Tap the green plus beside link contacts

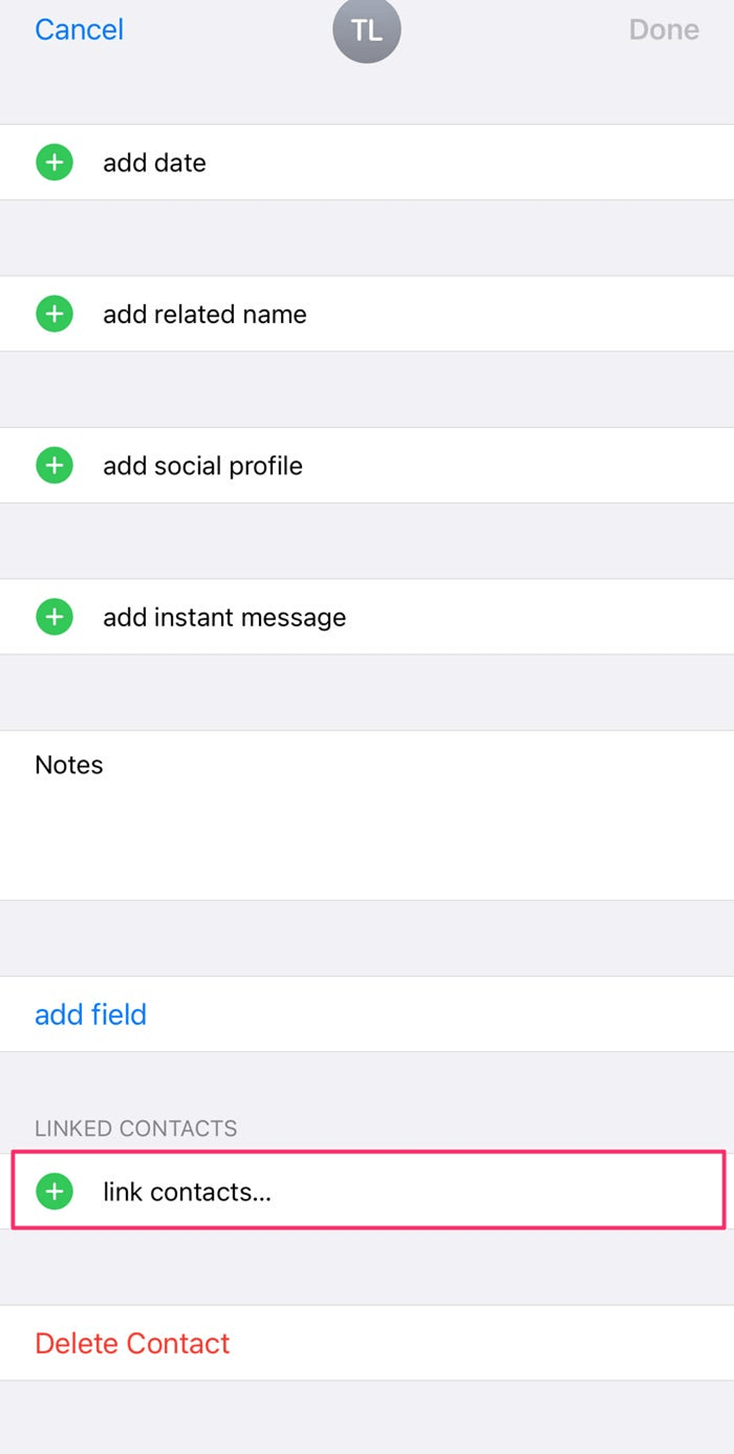(54, 1191)
